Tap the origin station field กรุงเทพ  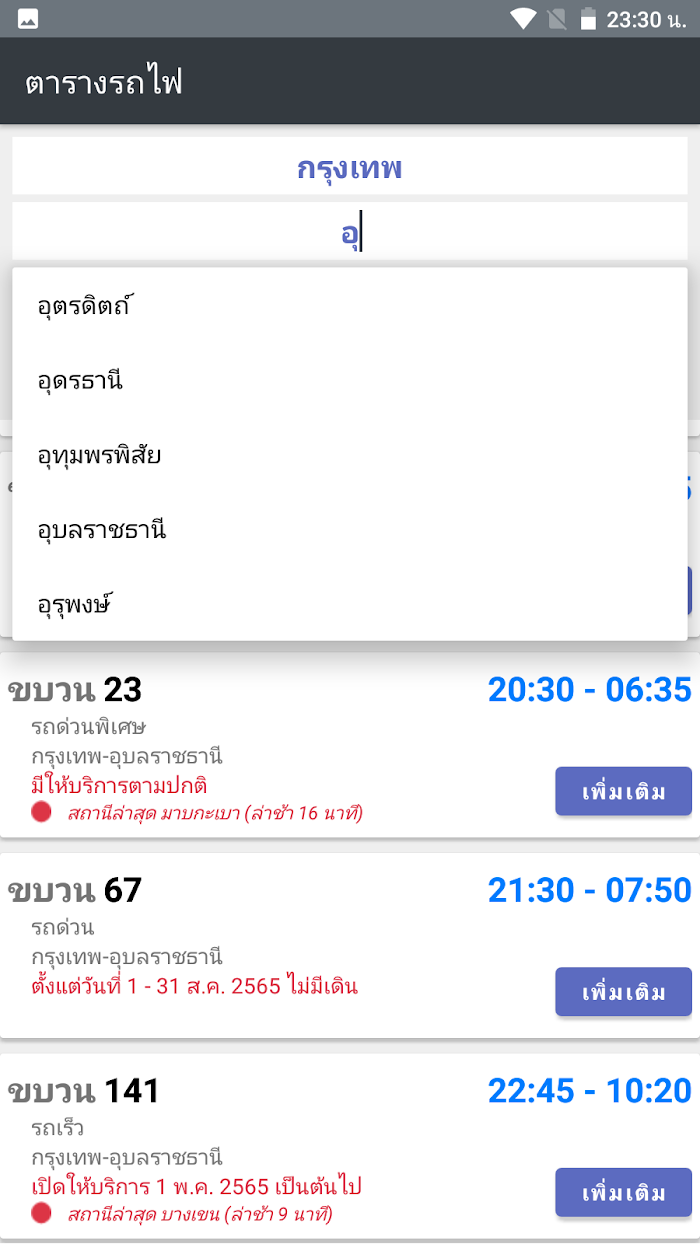[x=350, y=167]
